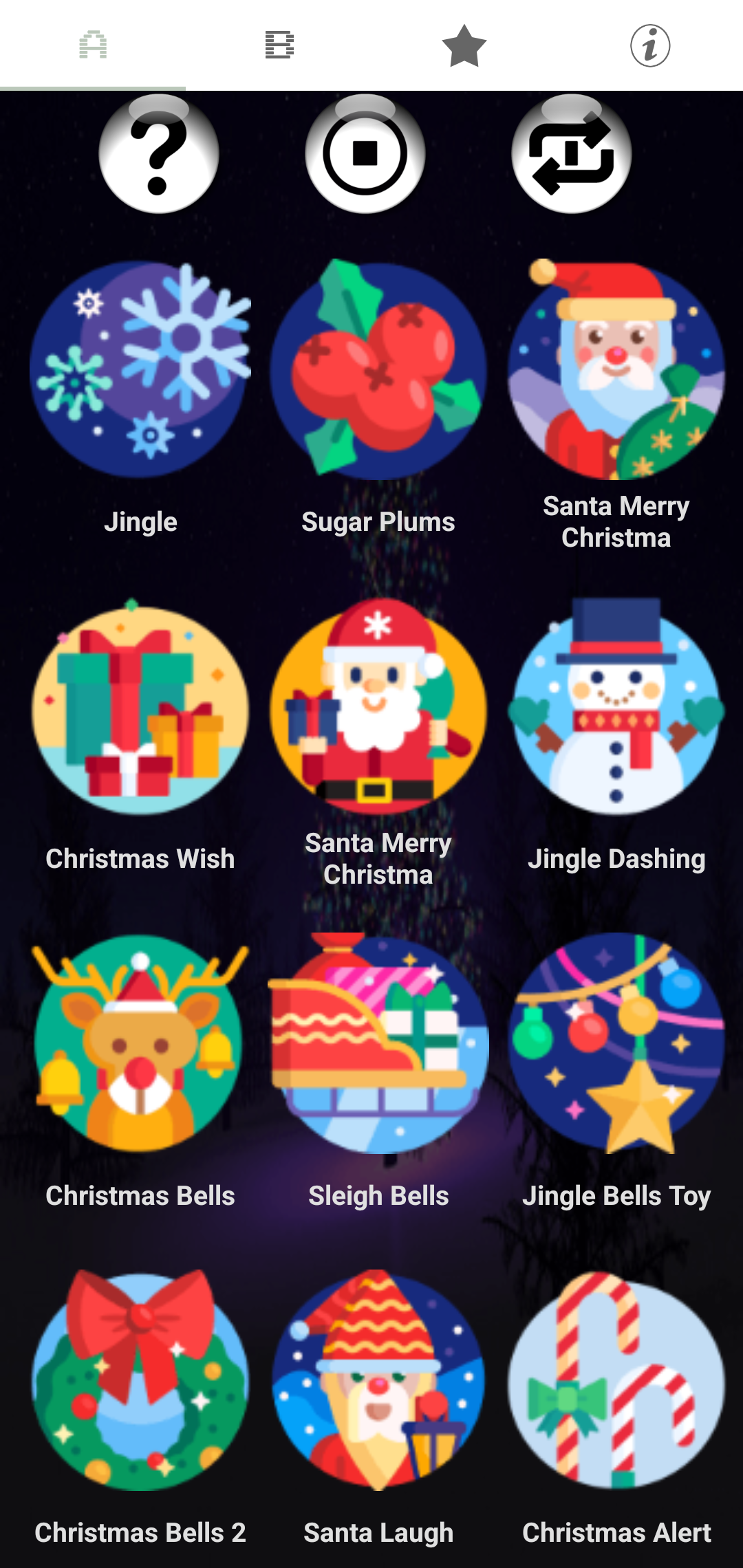Play the Sugar Plums ringtone
Image resolution: width=743 pixels, height=1568 pixels.
click(x=380, y=369)
